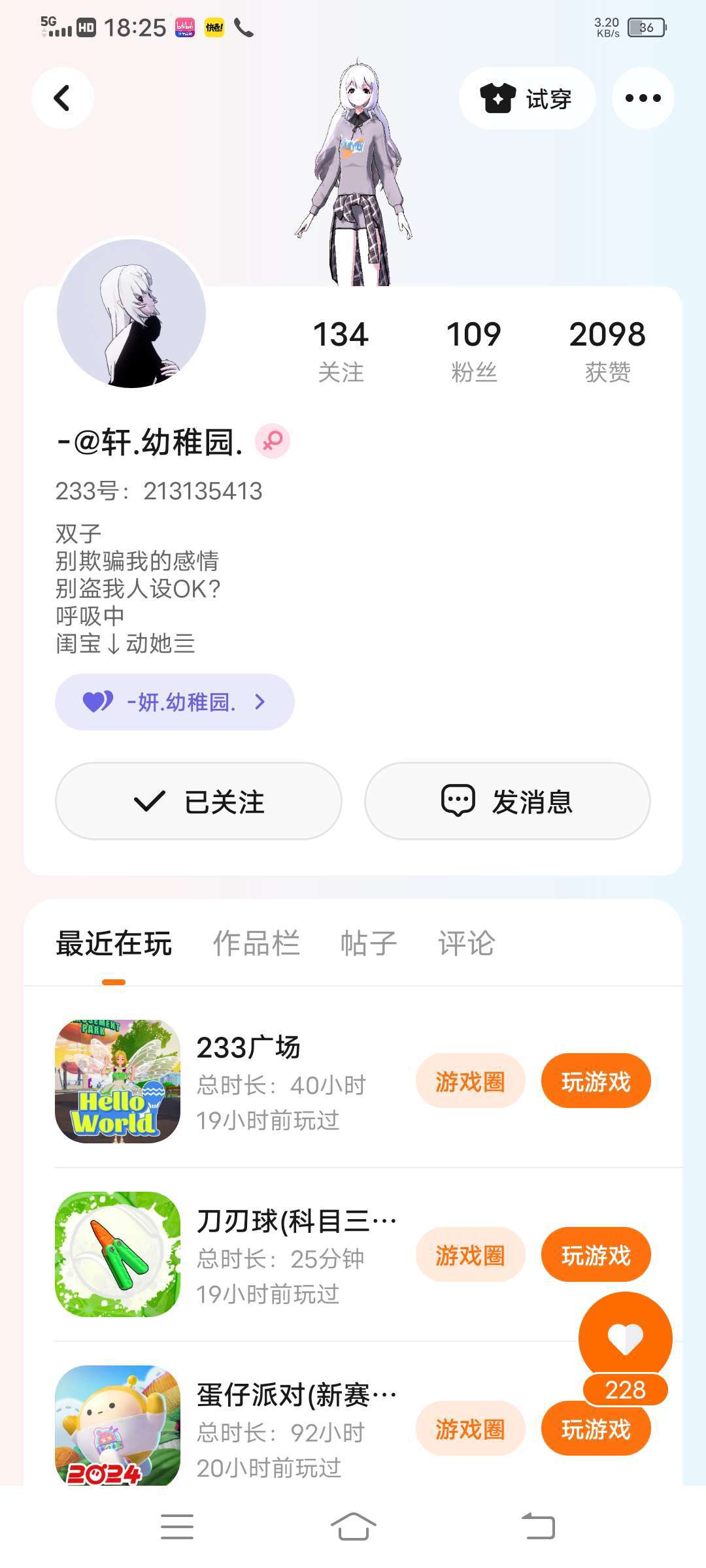
Task: Open the -妍.幼稚园. linked partner chip
Action: coord(175,702)
